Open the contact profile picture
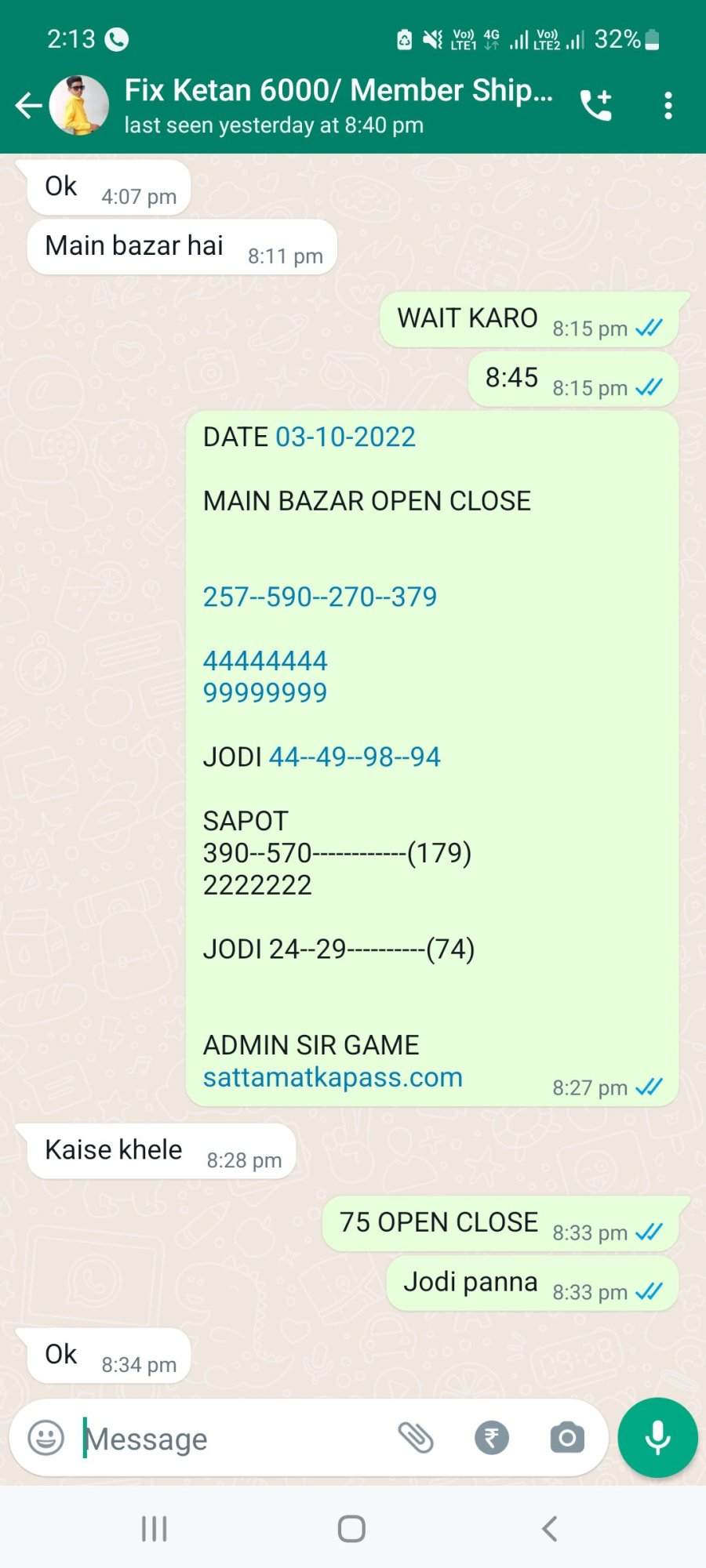The width and height of the screenshot is (706, 1568). tap(79, 105)
